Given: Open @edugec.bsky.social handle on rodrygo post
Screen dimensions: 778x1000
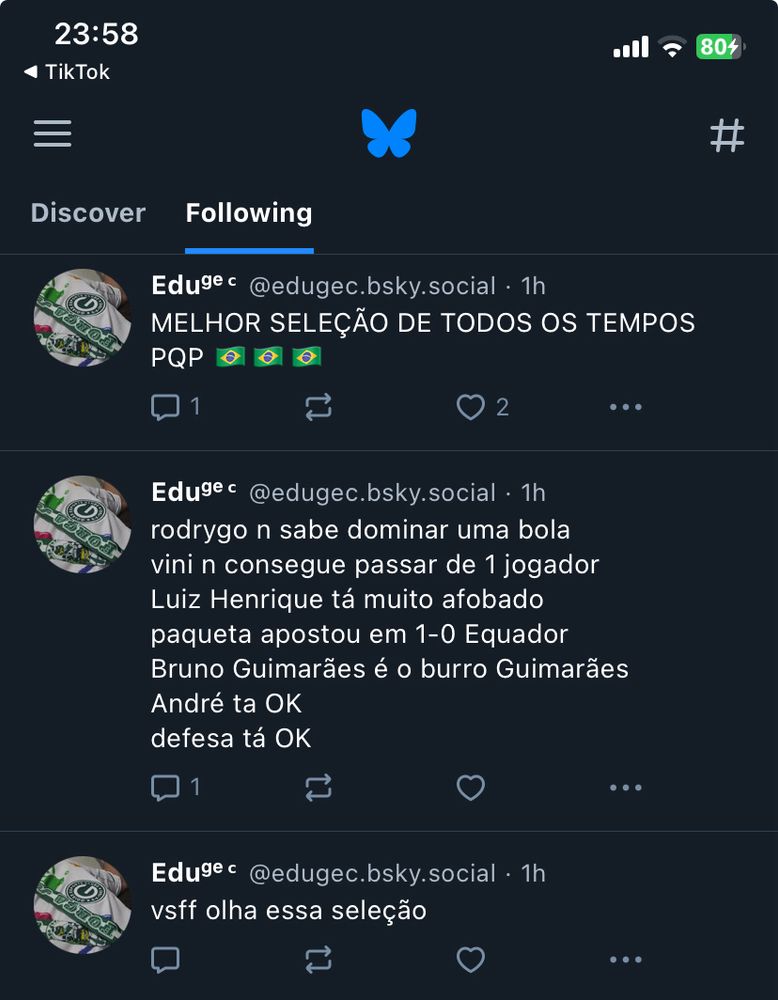Looking at the screenshot, I should click(x=372, y=493).
